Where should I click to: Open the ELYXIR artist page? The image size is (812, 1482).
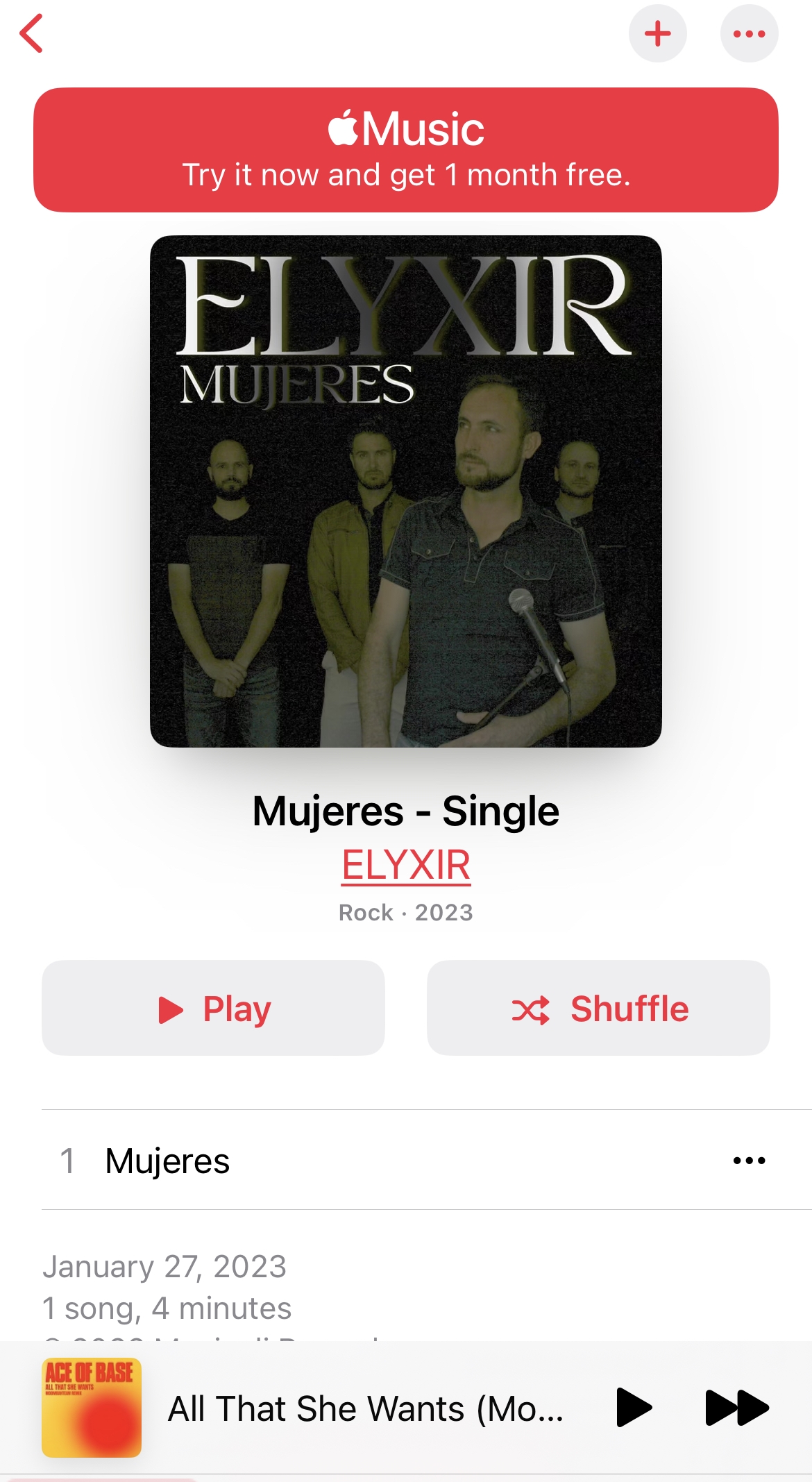tap(405, 865)
